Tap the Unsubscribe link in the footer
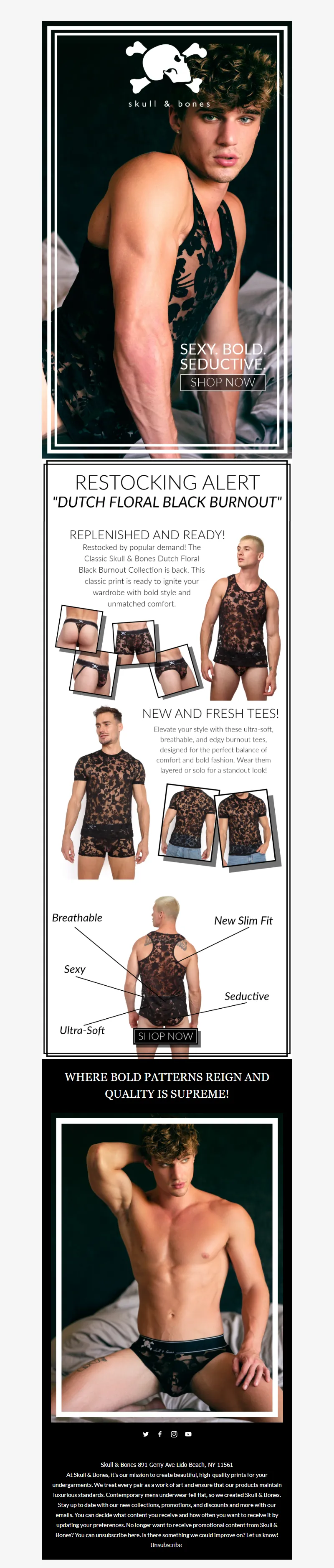This screenshot has width=334, height=1568. [x=166, y=1545]
